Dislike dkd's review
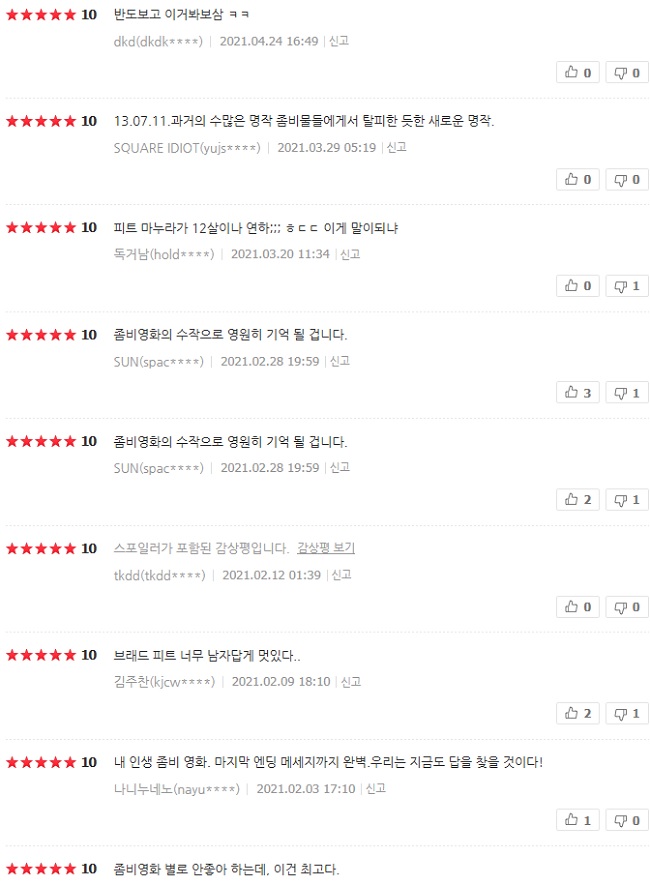The height and width of the screenshot is (885, 650). click(x=627, y=72)
